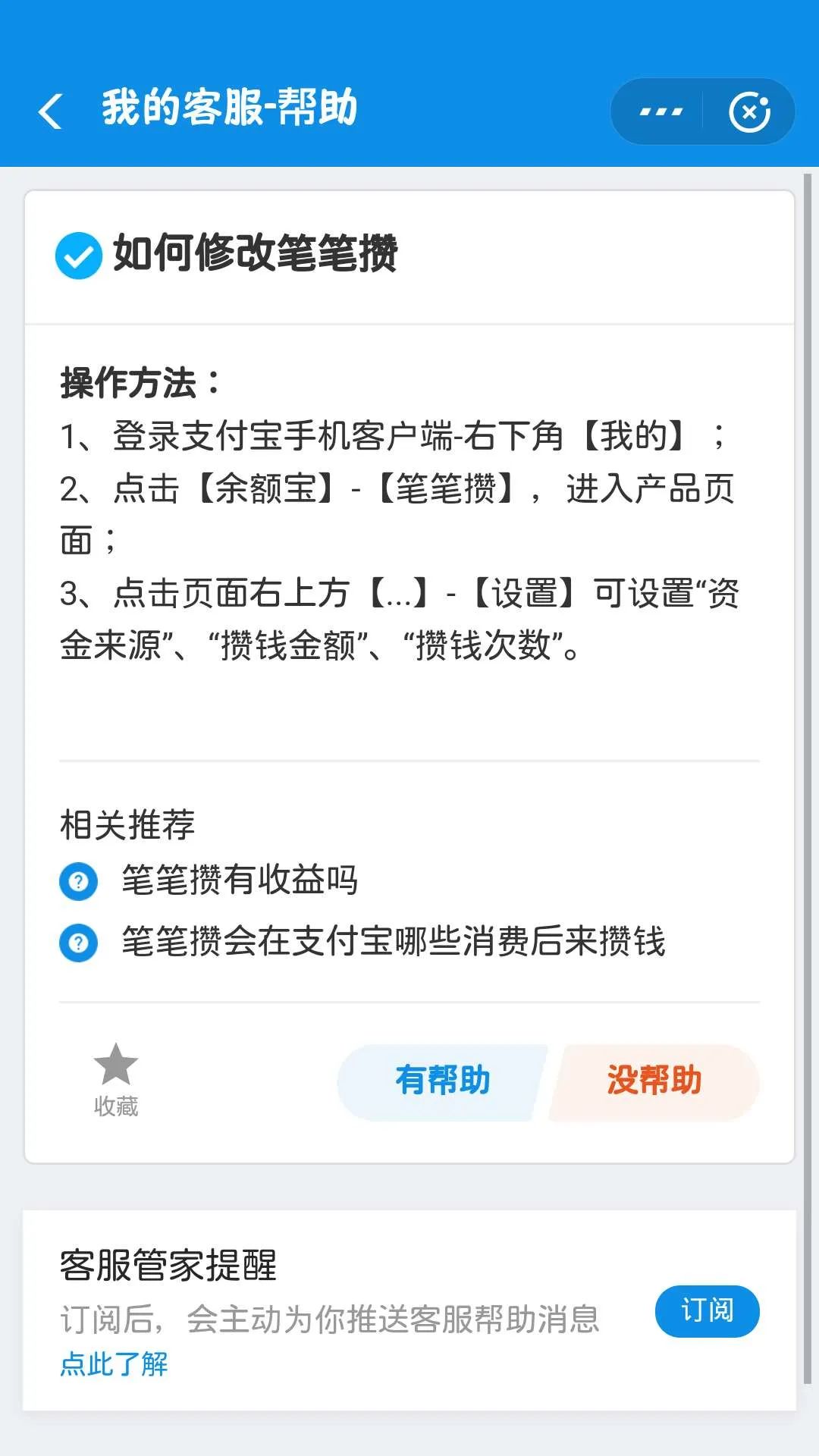Image resolution: width=819 pixels, height=1456 pixels.
Task: Open the three-dot more options menu
Action: (x=660, y=111)
